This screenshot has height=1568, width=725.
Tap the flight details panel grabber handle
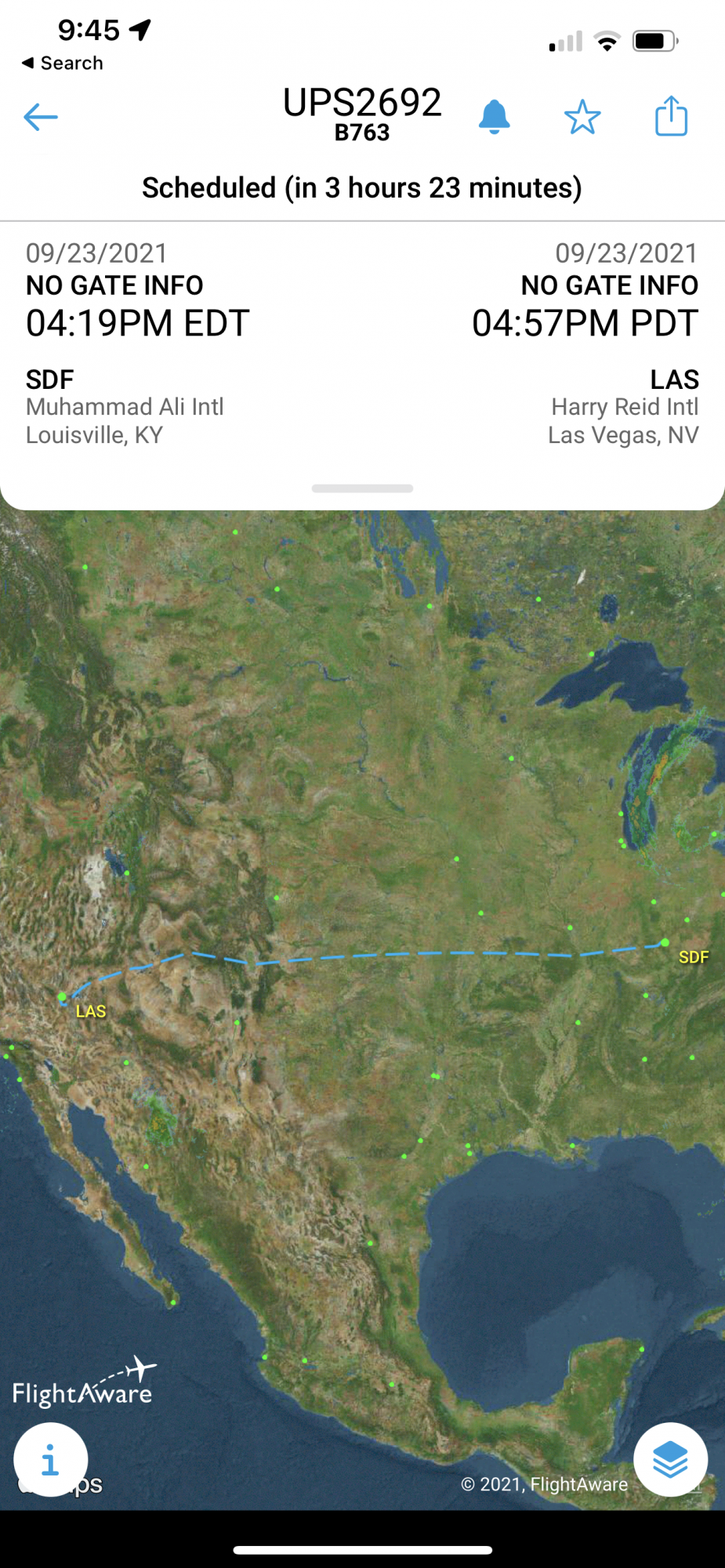click(362, 488)
